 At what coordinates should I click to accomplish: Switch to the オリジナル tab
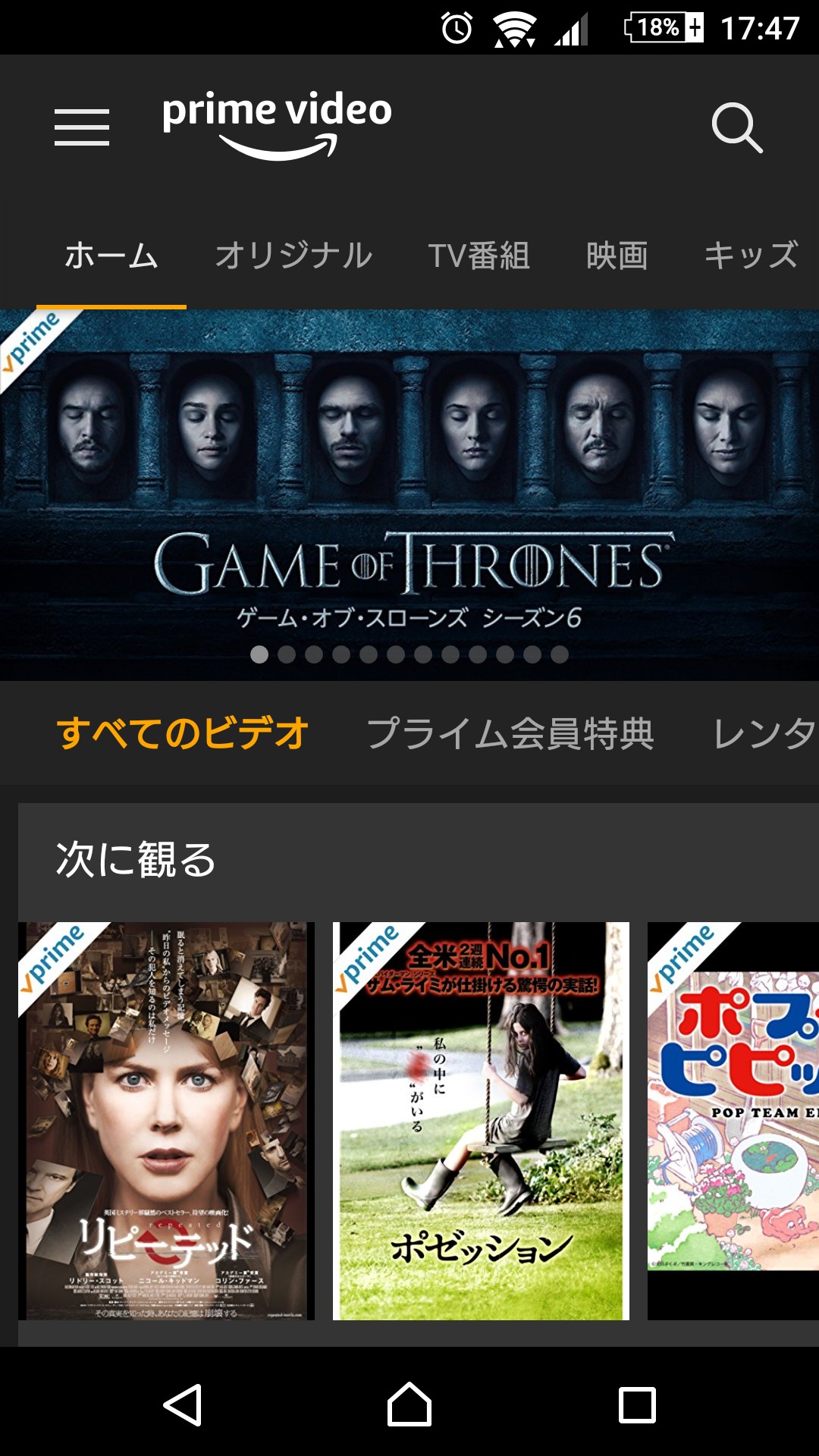point(294,256)
